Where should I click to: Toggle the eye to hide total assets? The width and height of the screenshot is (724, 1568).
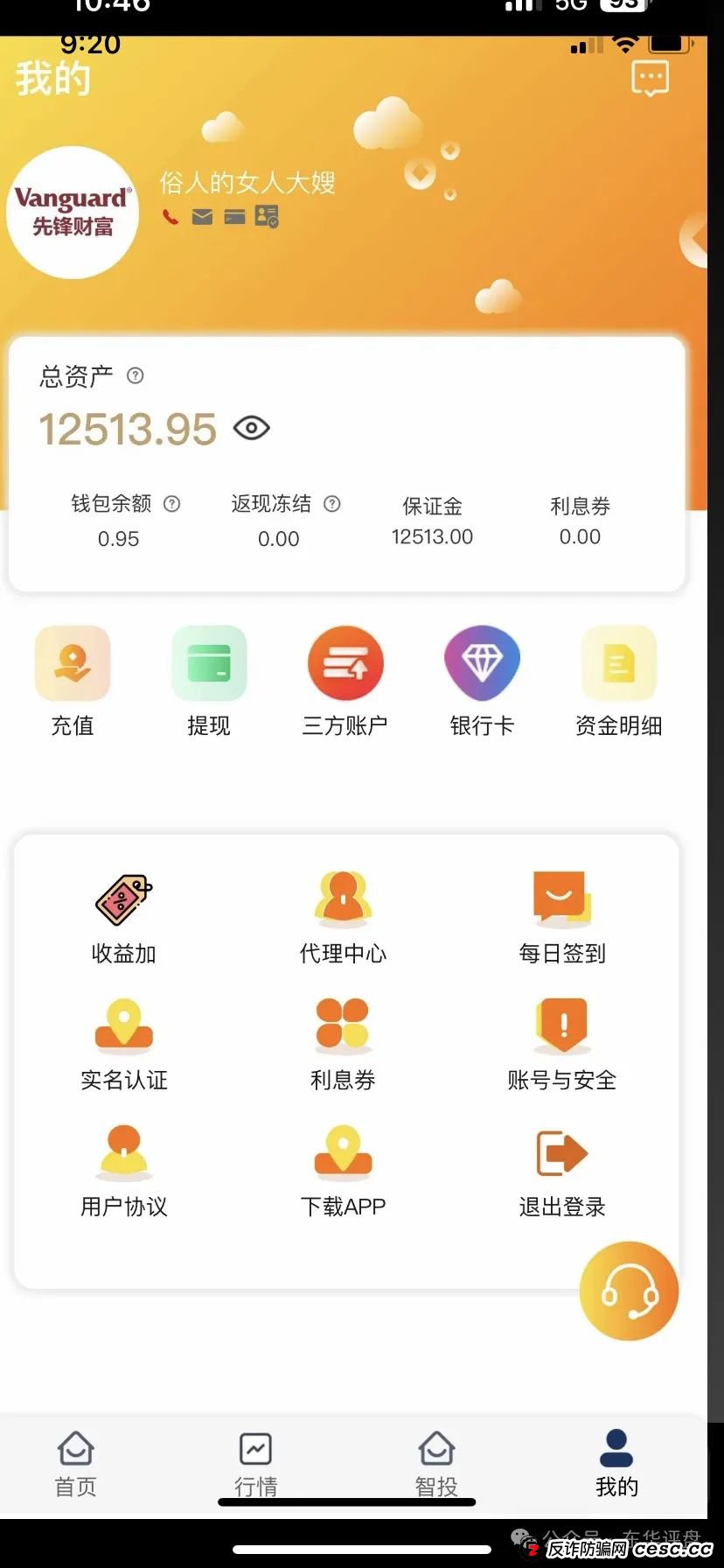[252, 428]
